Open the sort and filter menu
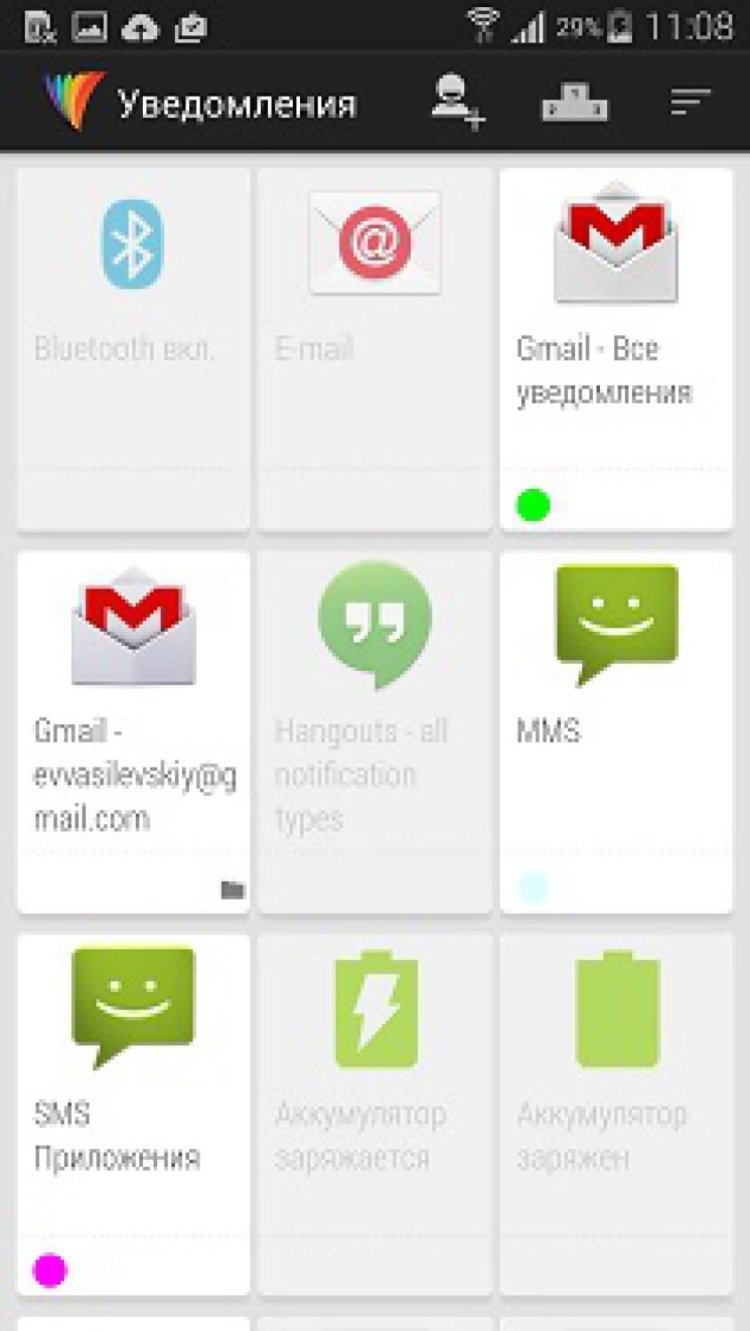The image size is (750, 1331). [690, 102]
